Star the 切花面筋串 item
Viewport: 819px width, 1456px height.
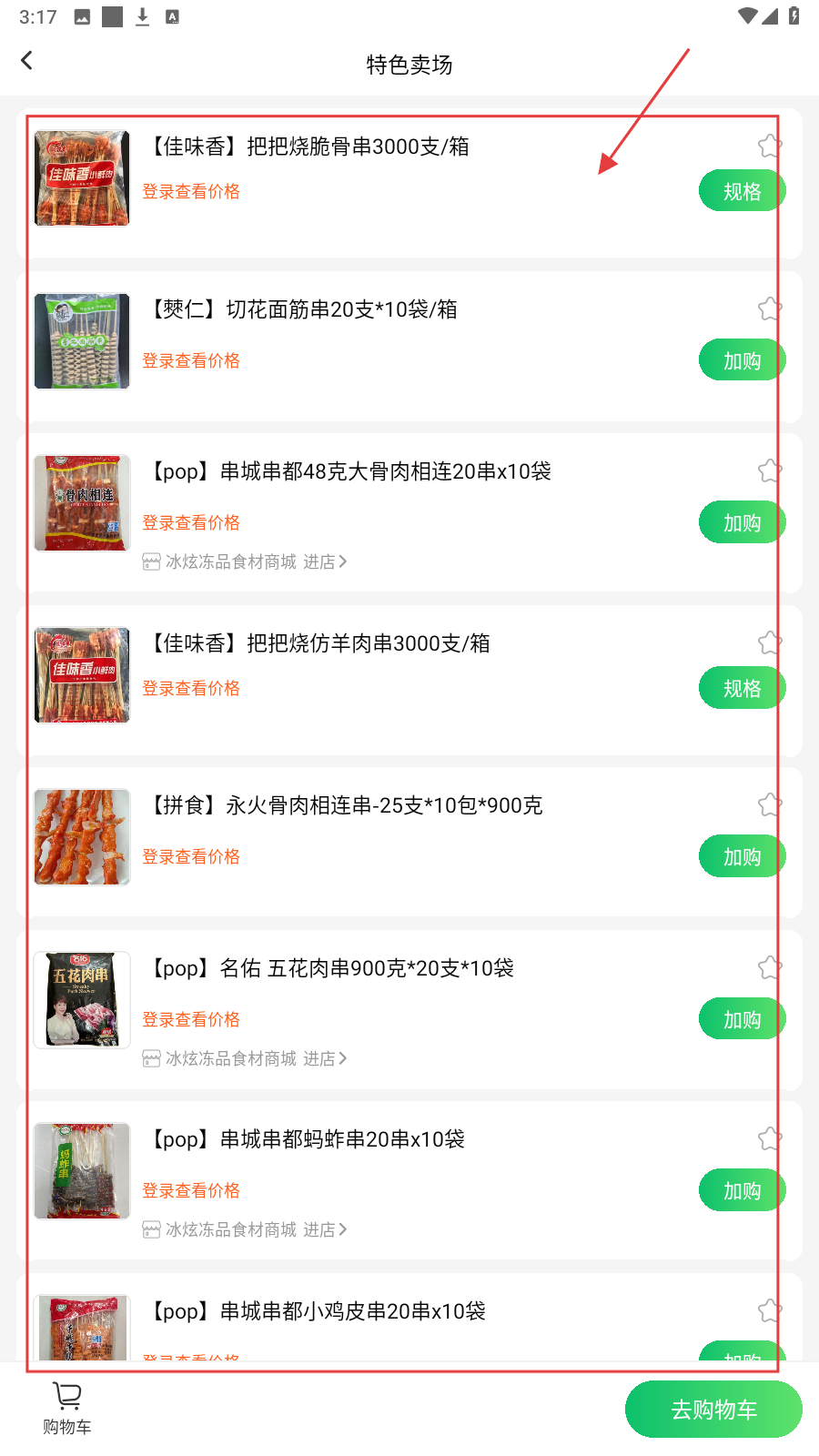[x=769, y=308]
